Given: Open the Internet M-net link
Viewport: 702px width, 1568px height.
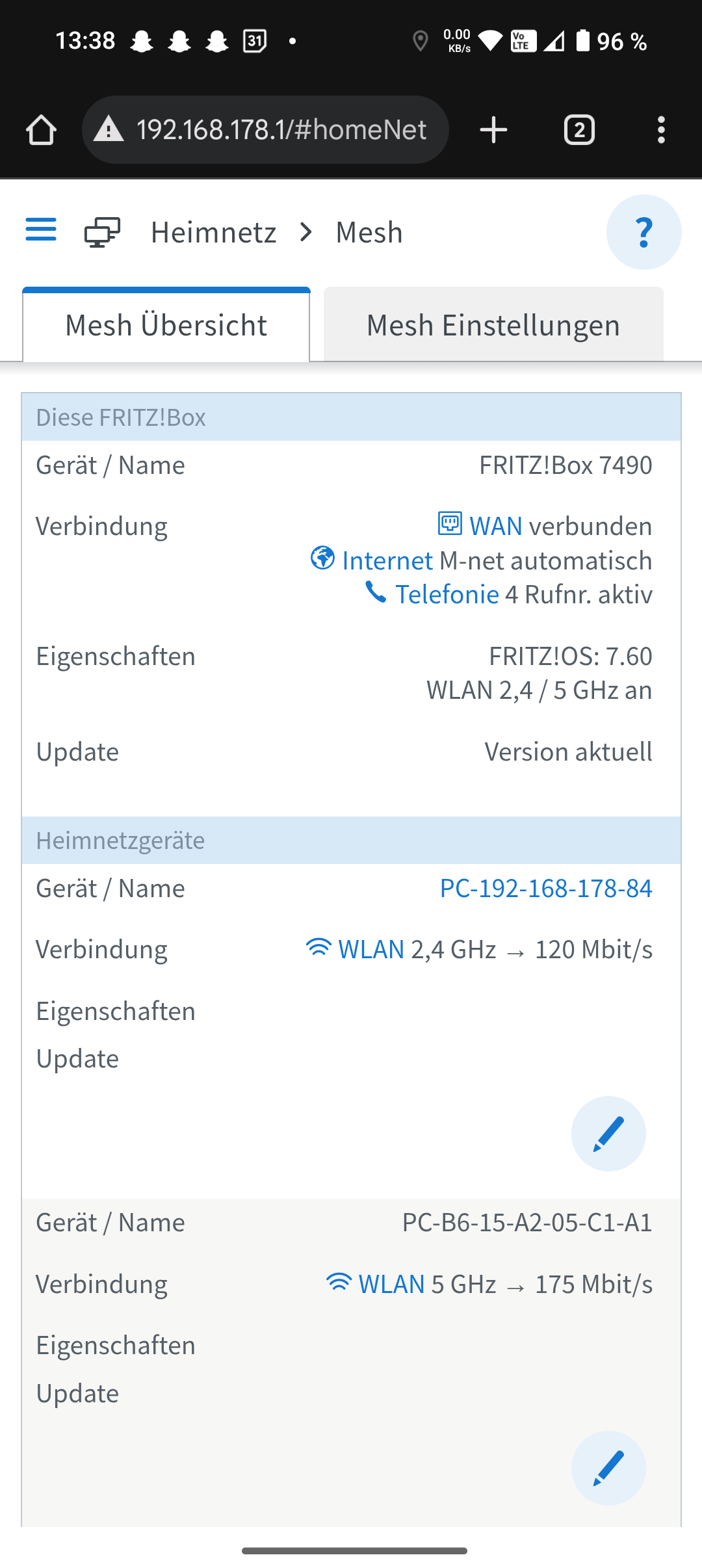Looking at the screenshot, I should coord(386,560).
